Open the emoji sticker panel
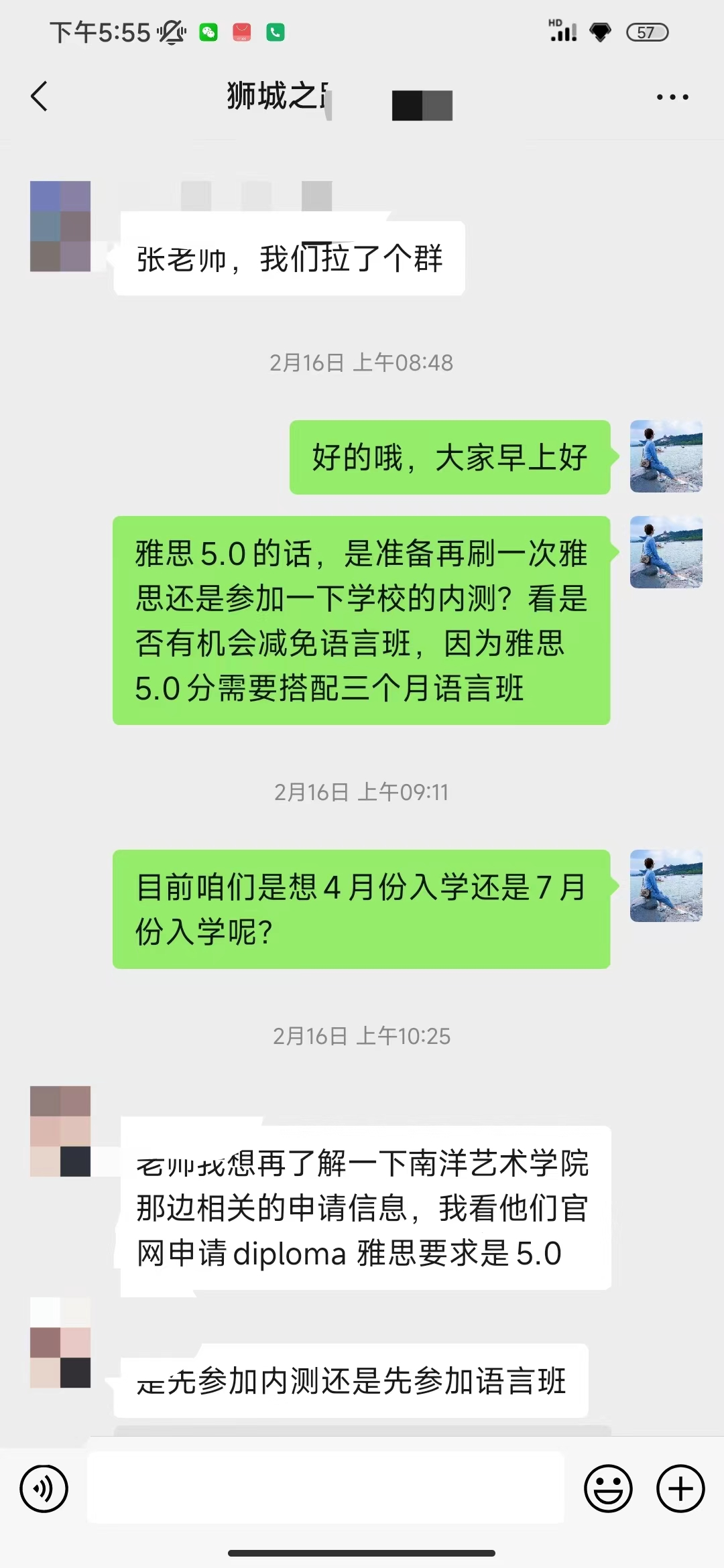The width and height of the screenshot is (724, 1568). (608, 1489)
